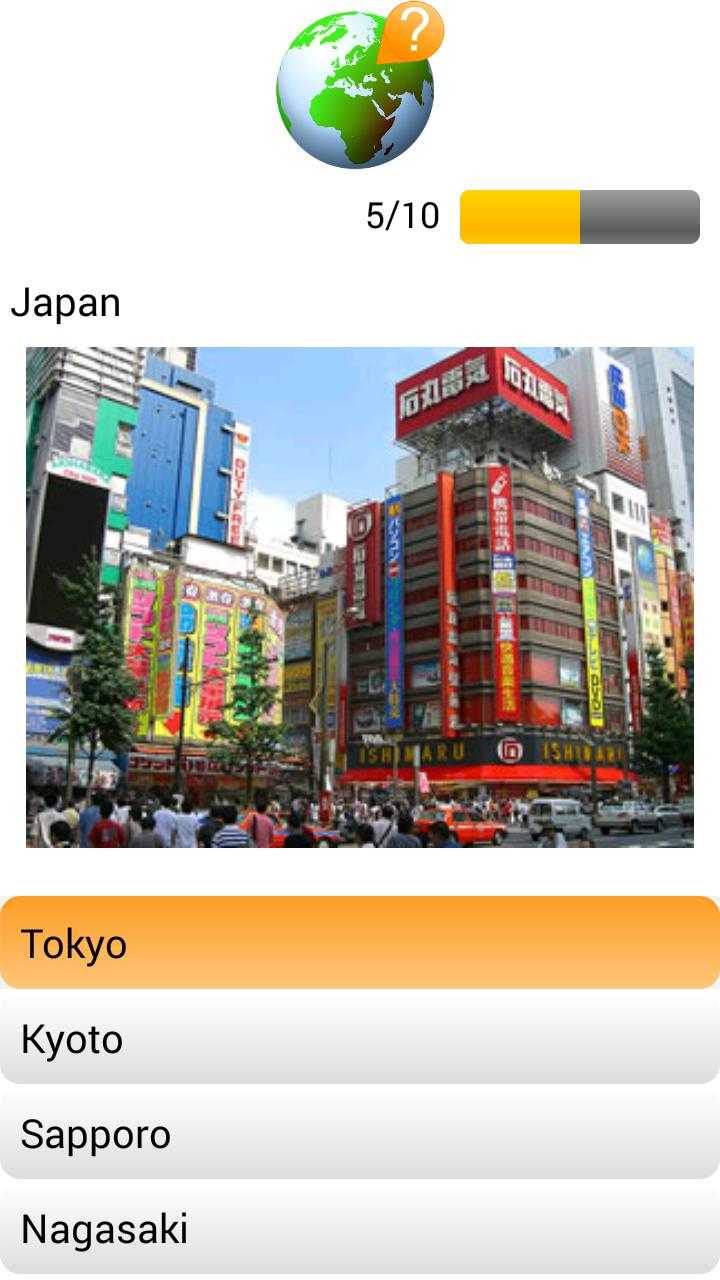Viewport: 720px width, 1280px height.
Task: Answer with Nagasaki
Action: (360, 1228)
